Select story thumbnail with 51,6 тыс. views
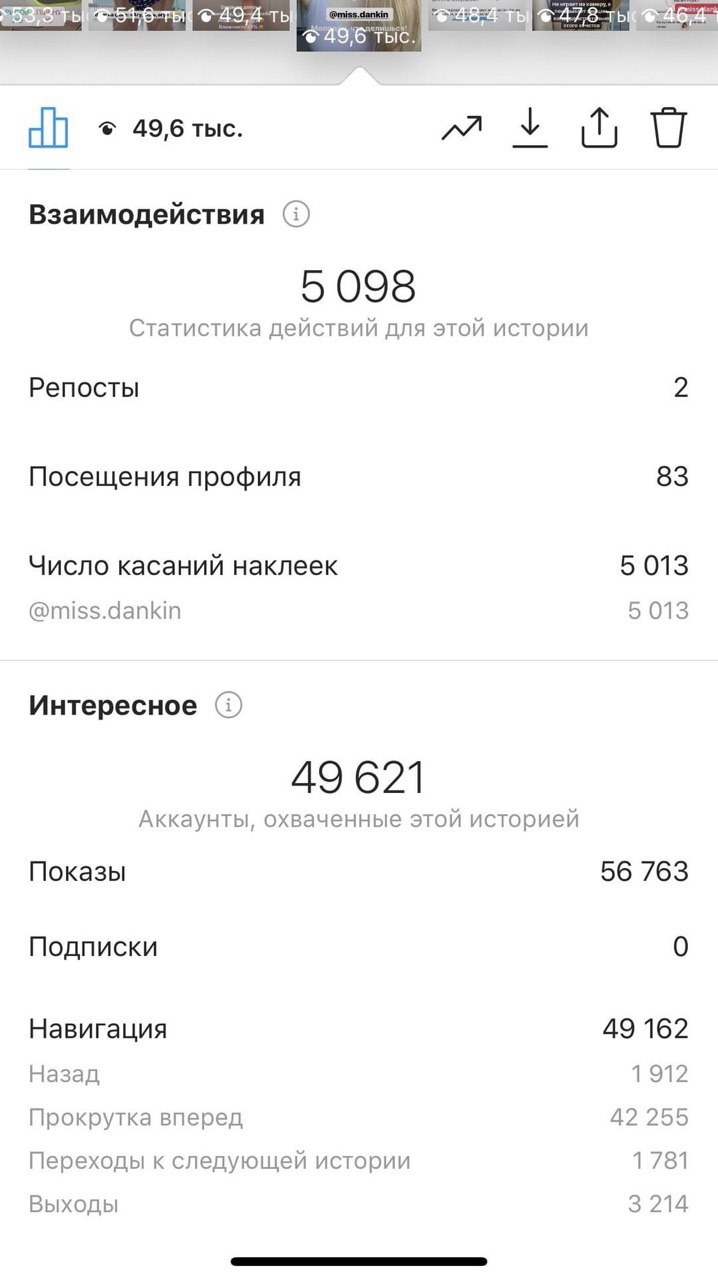 (x=136, y=15)
